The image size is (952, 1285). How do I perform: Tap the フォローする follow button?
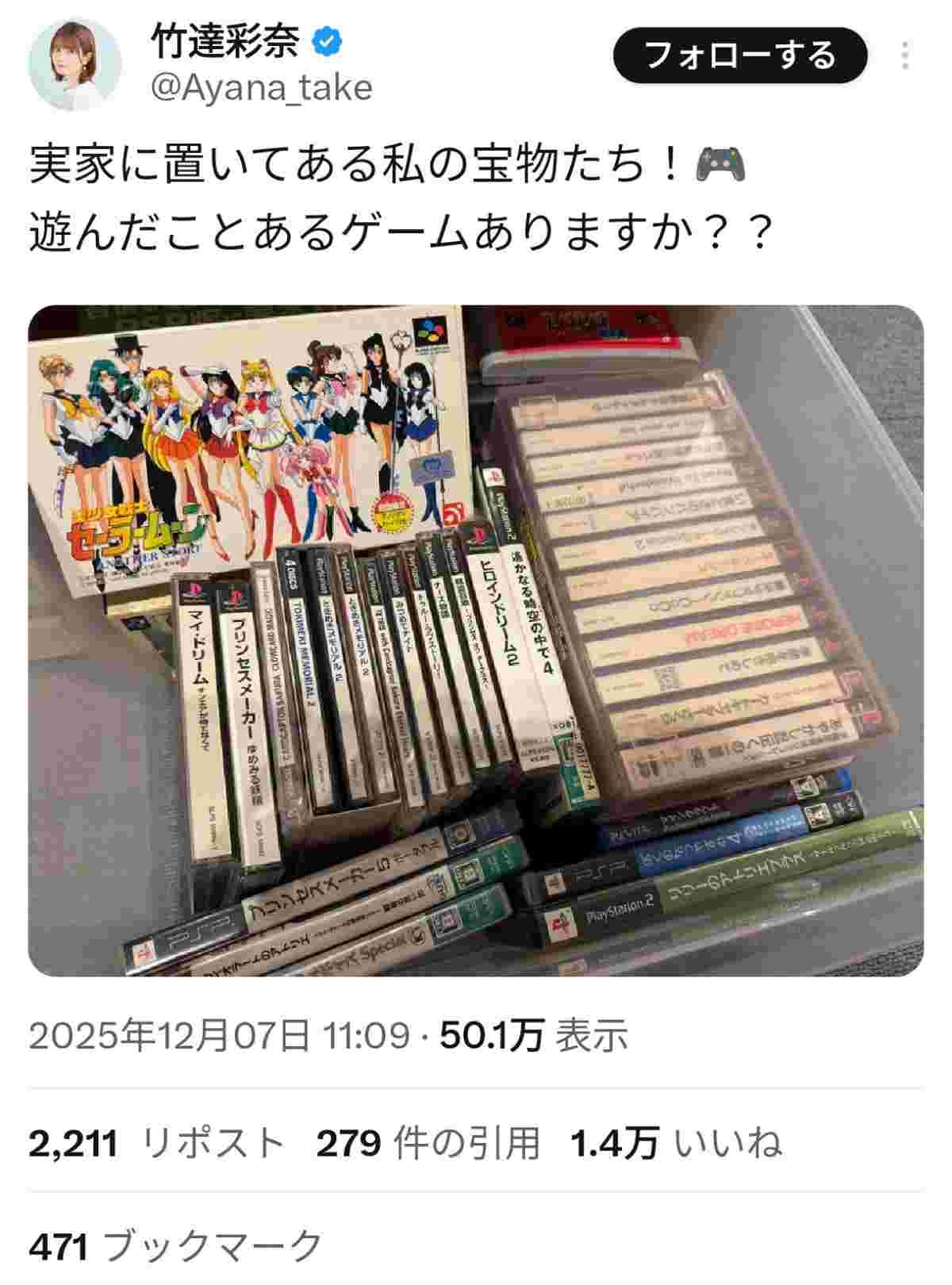click(739, 56)
